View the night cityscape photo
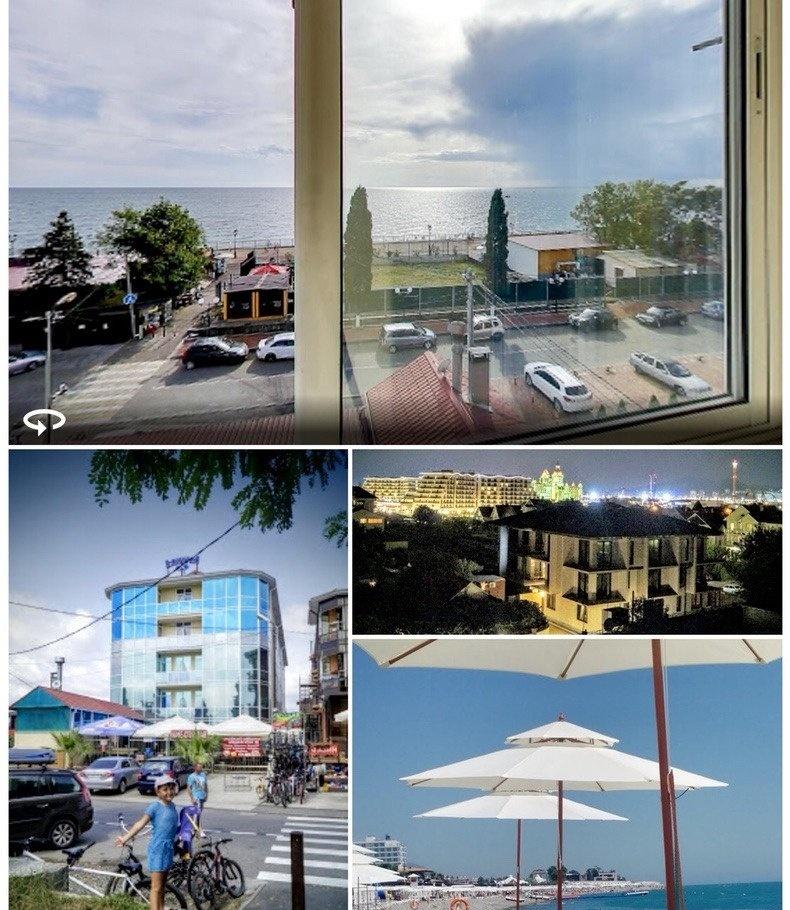The width and height of the screenshot is (790, 910). click(567, 541)
